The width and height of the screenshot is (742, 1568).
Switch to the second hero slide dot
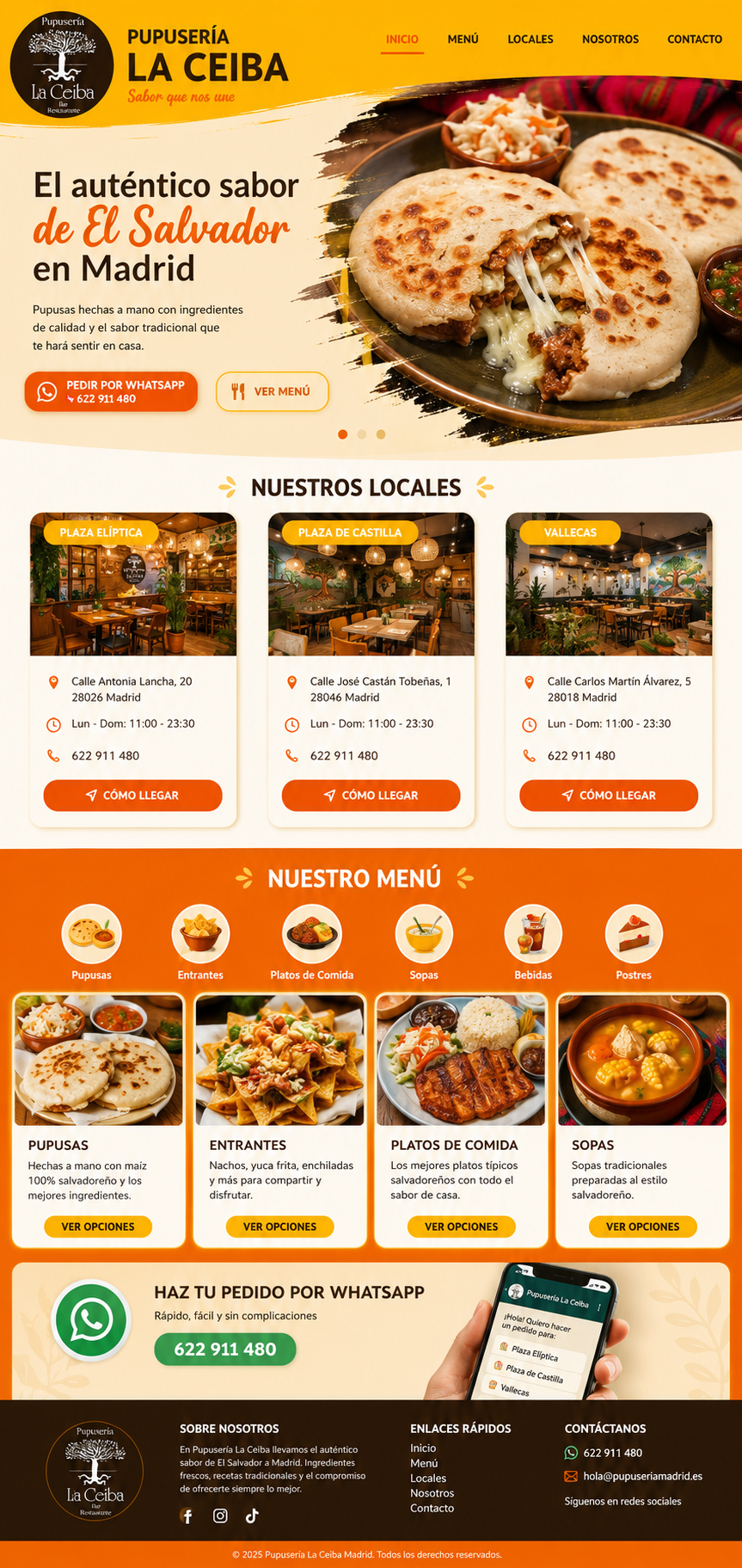tap(362, 434)
